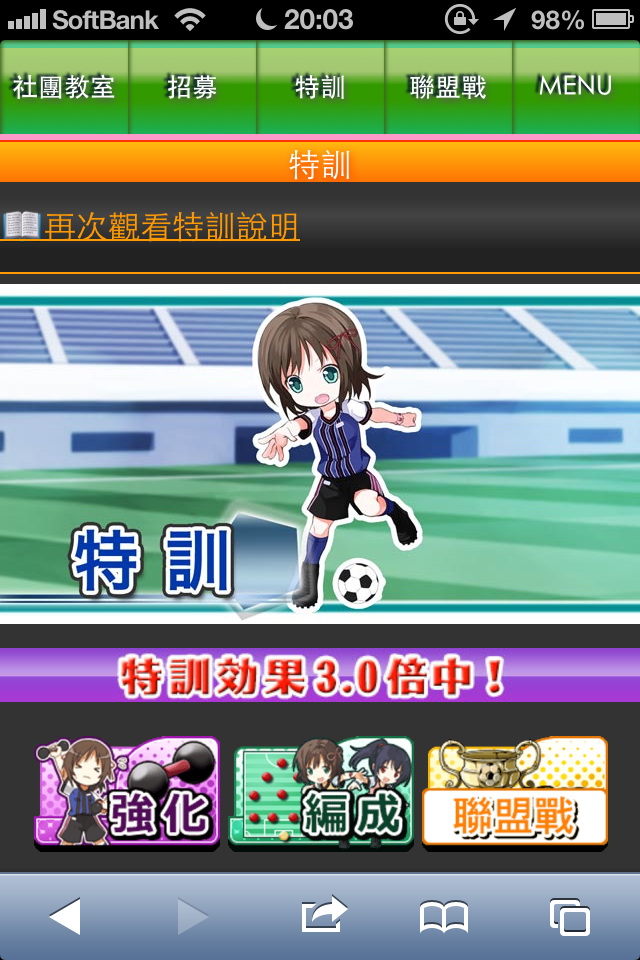View open Safari pages
640x960 pixels.
(570, 916)
